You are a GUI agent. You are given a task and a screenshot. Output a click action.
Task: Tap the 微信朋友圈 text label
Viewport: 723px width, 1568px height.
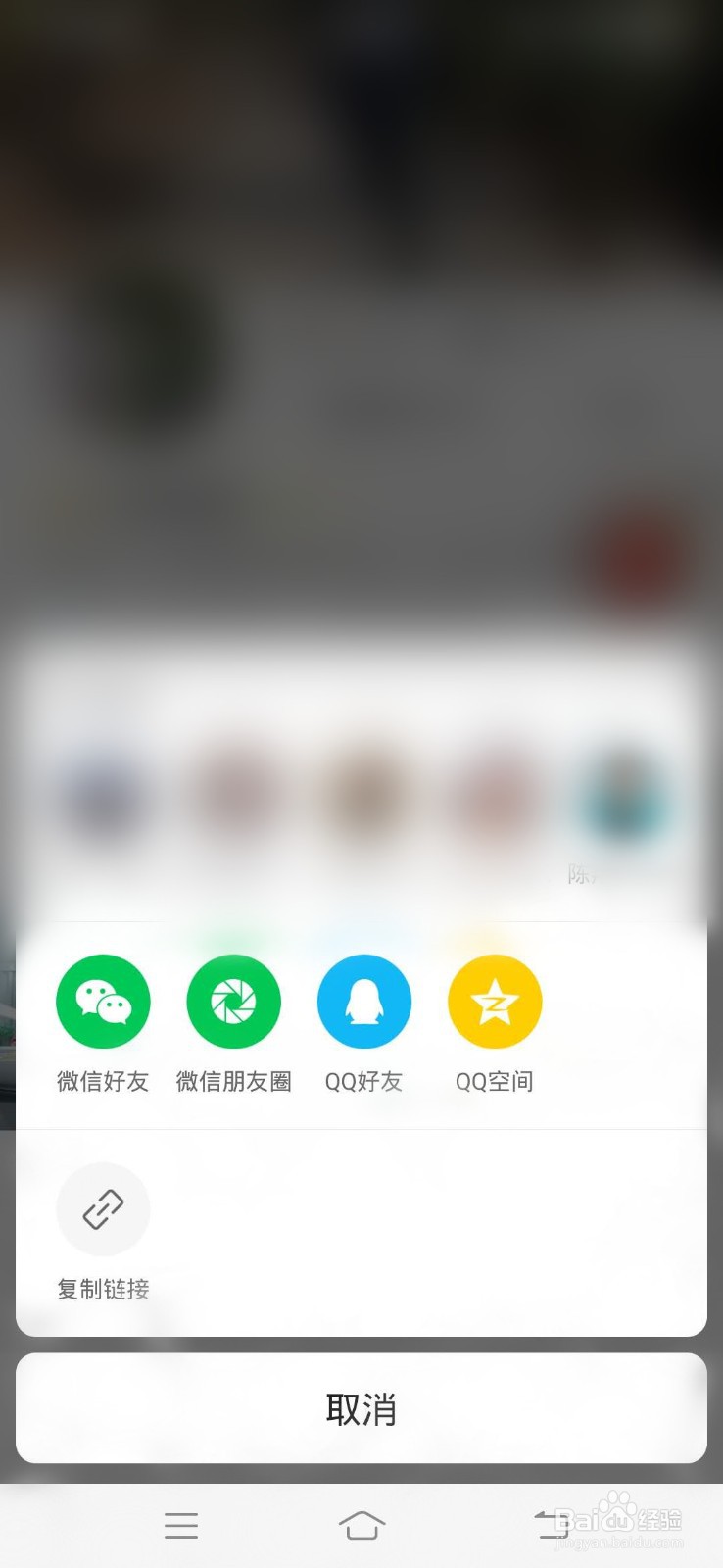click(x=233, y=1081)
